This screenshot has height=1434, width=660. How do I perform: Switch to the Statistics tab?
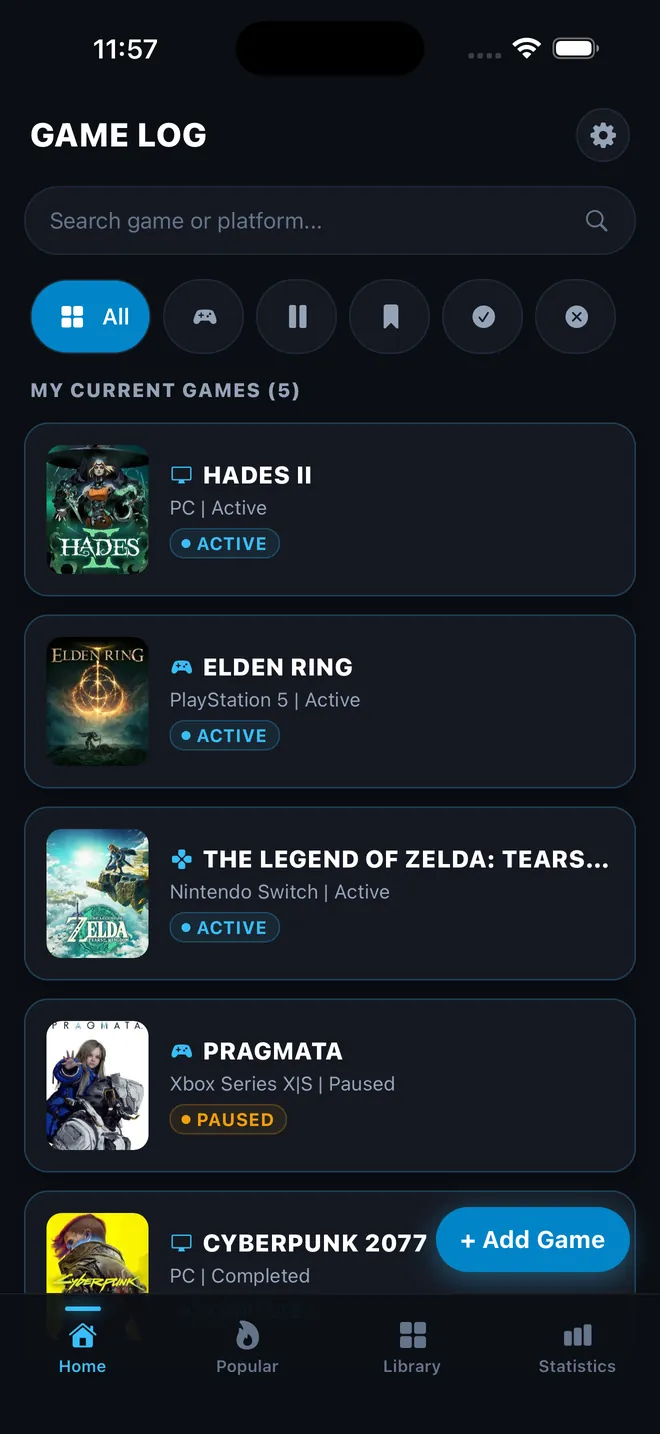tap(577, 1345)
